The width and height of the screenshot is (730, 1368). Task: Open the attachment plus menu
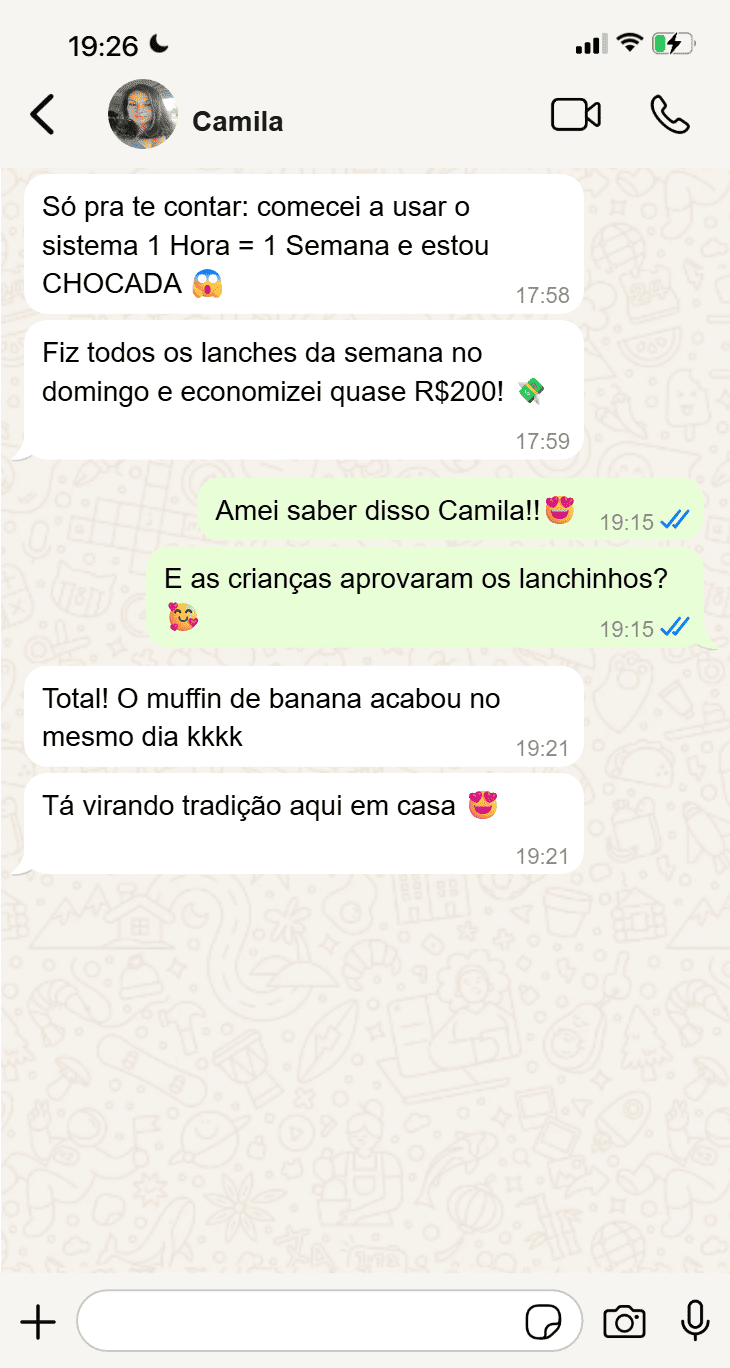coord(38,1322)
